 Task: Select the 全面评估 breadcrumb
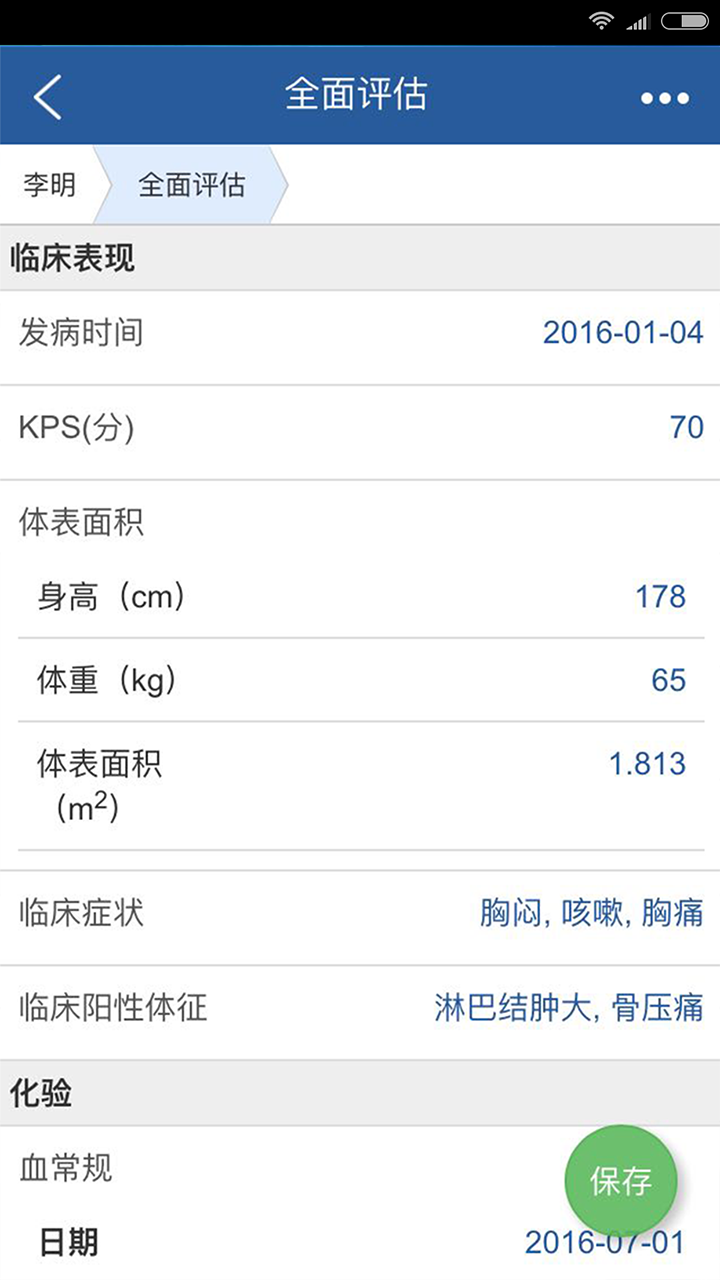pos(191,185)
